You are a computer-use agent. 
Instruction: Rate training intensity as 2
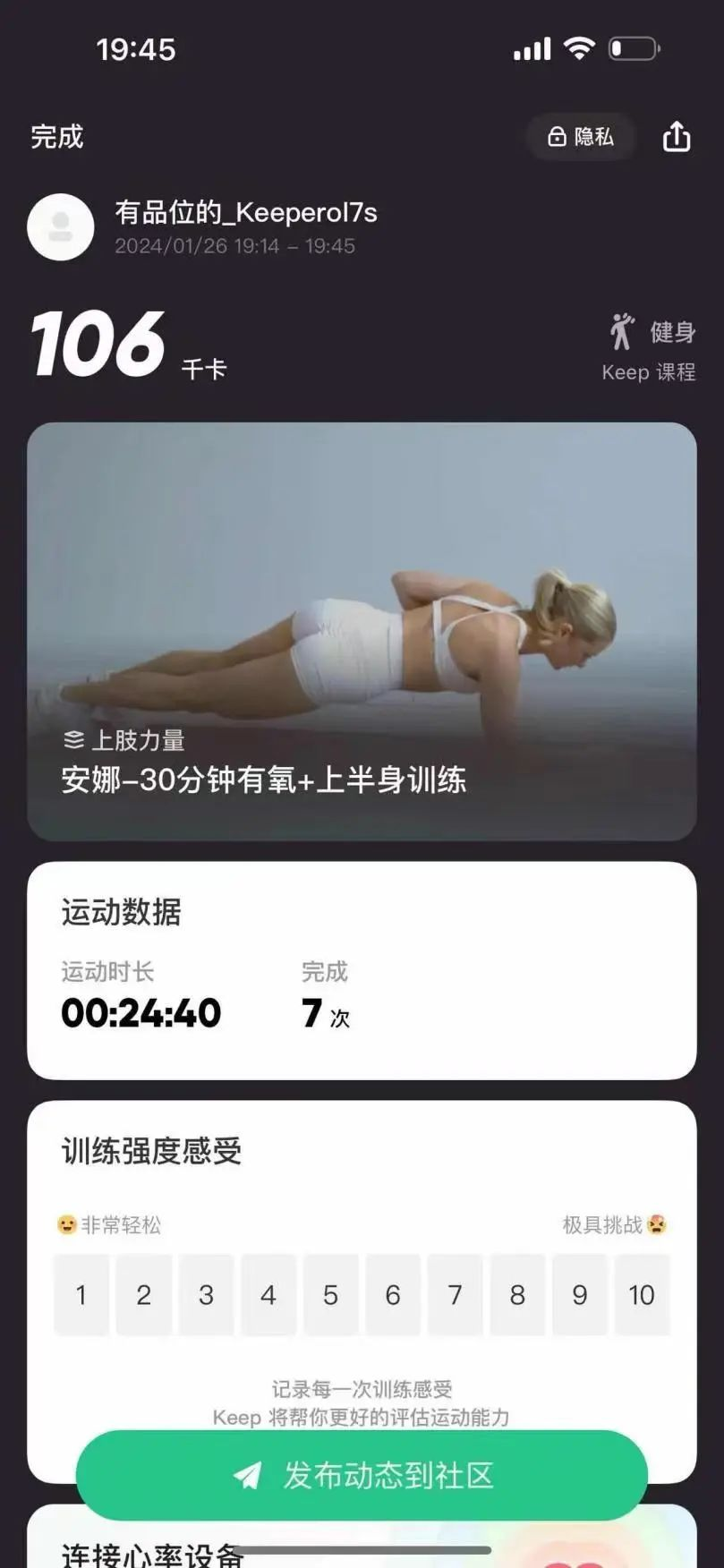(143, 1294)
